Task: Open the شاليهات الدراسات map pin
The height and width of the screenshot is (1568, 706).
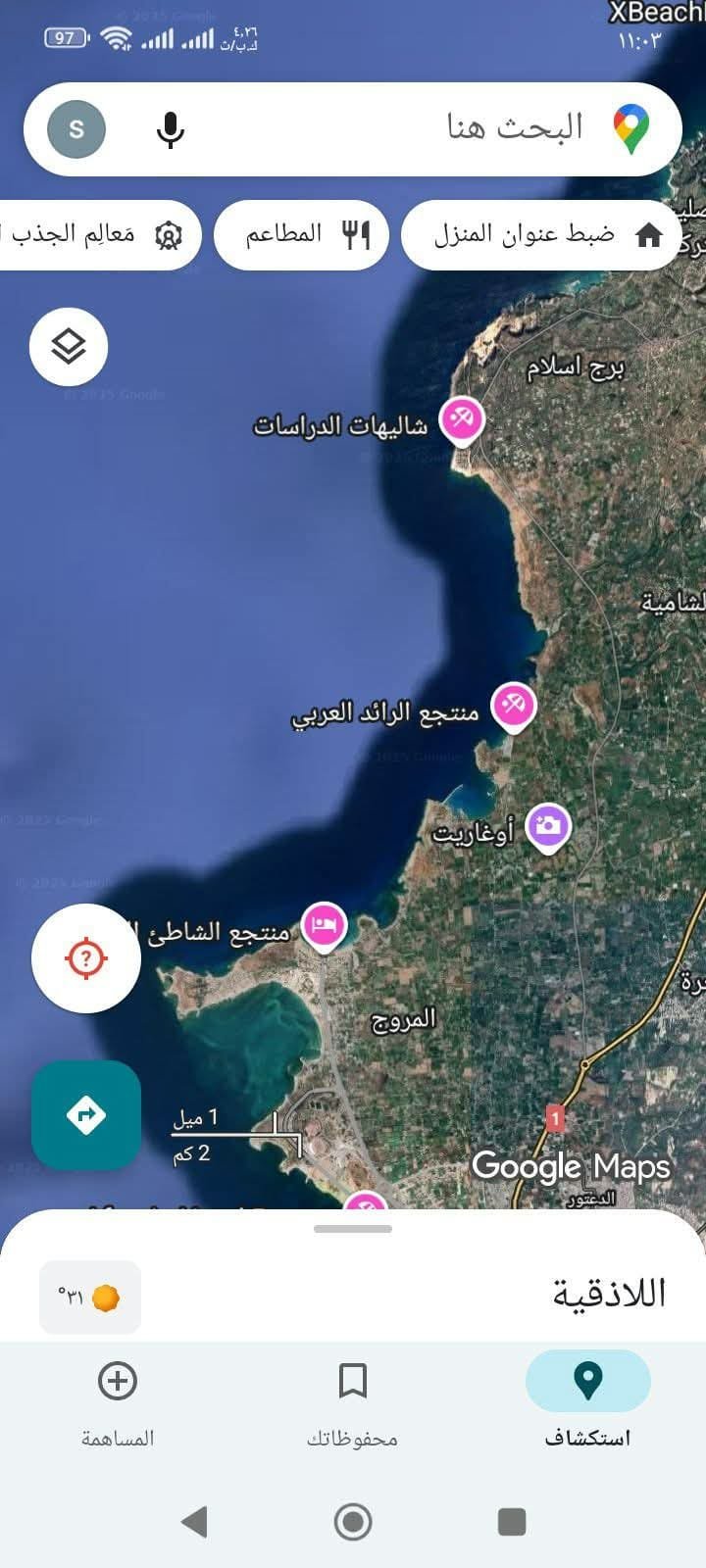Action: coord(461,419)
